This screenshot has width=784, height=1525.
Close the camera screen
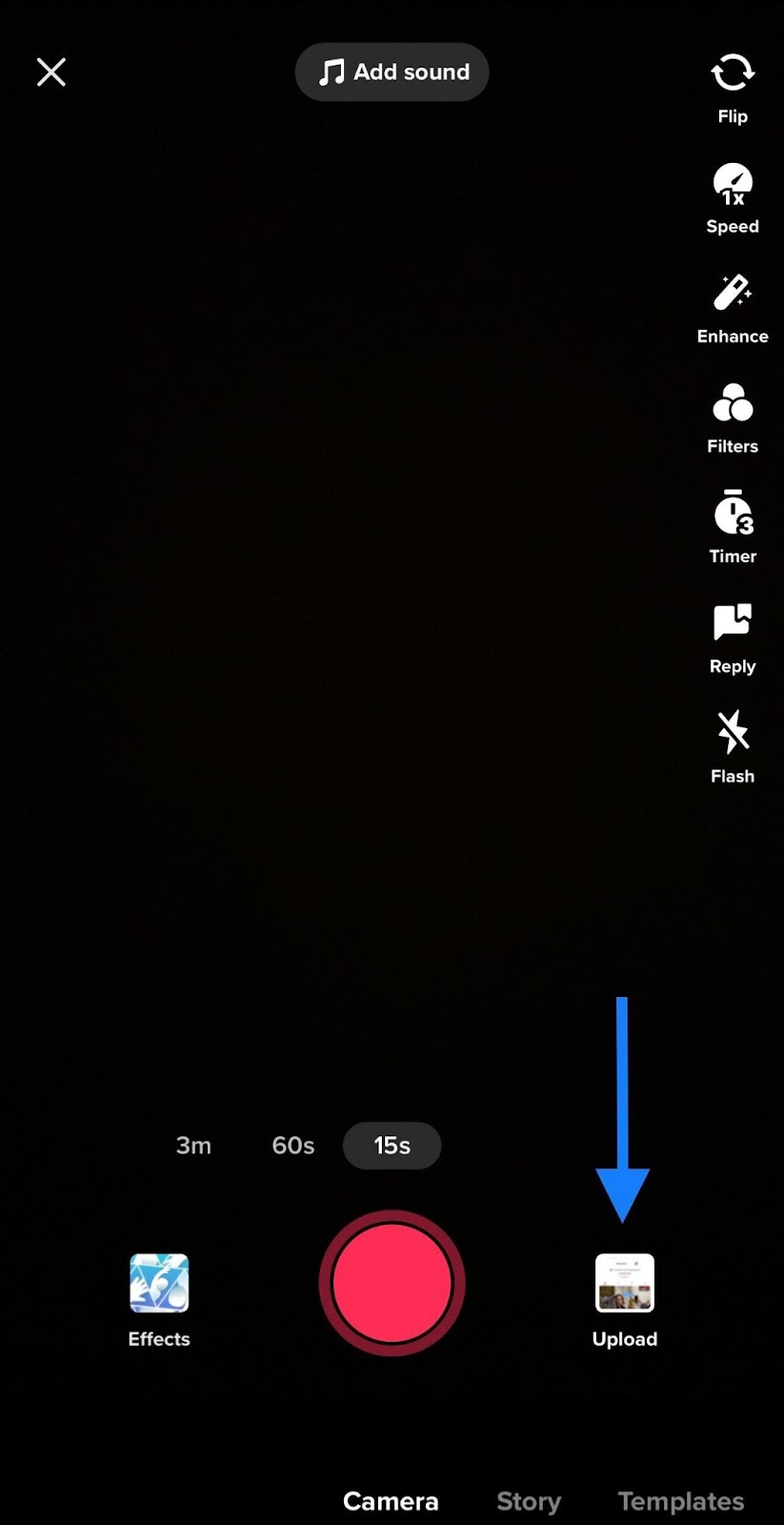[51, 72]
